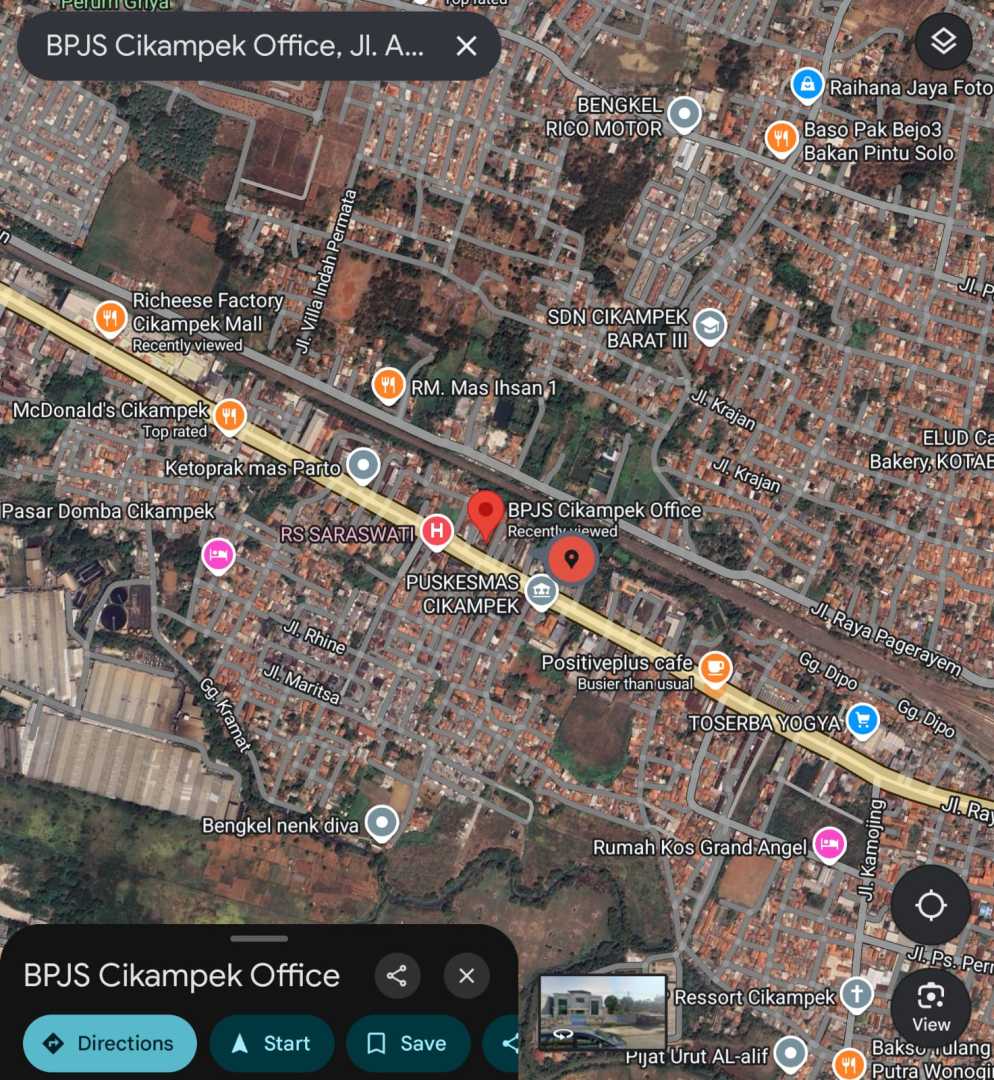Tap the RS Saraswati hospital marker
This screenshot has width=994, height=1080.
pyautogui.click(x=436, y=531)
